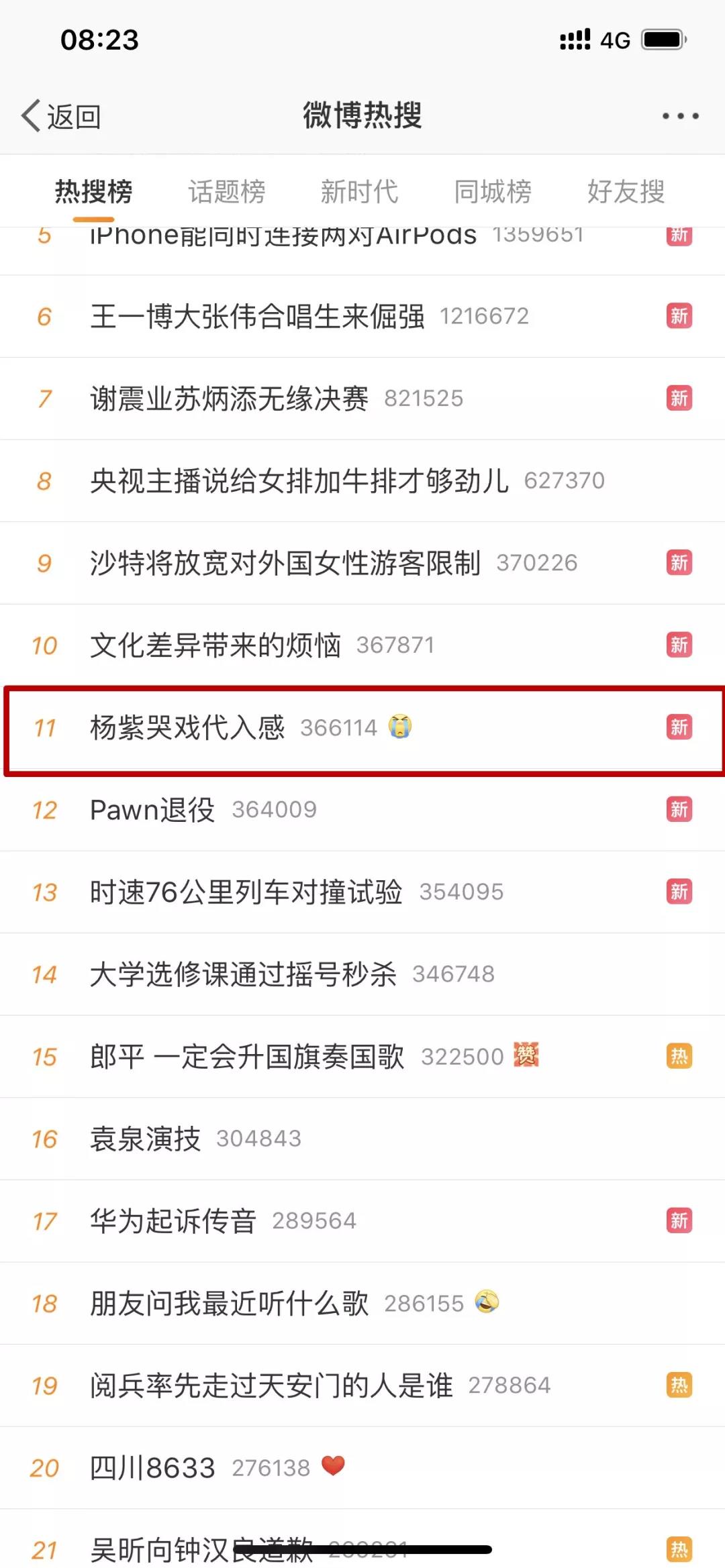Open 央视主播说给女排加牛排才够劲儿 topic

click(362, 481)
